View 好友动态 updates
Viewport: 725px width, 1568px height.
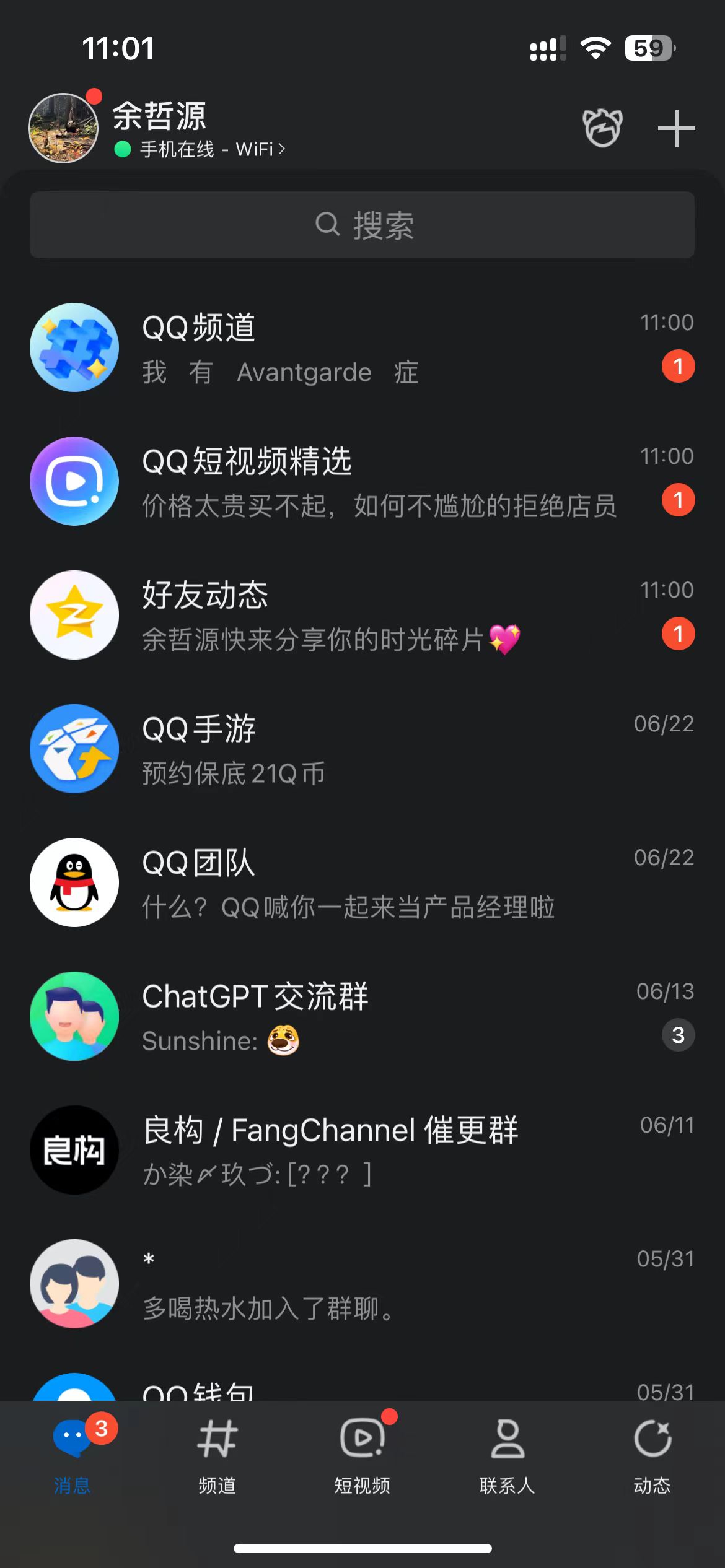(362, 615)
